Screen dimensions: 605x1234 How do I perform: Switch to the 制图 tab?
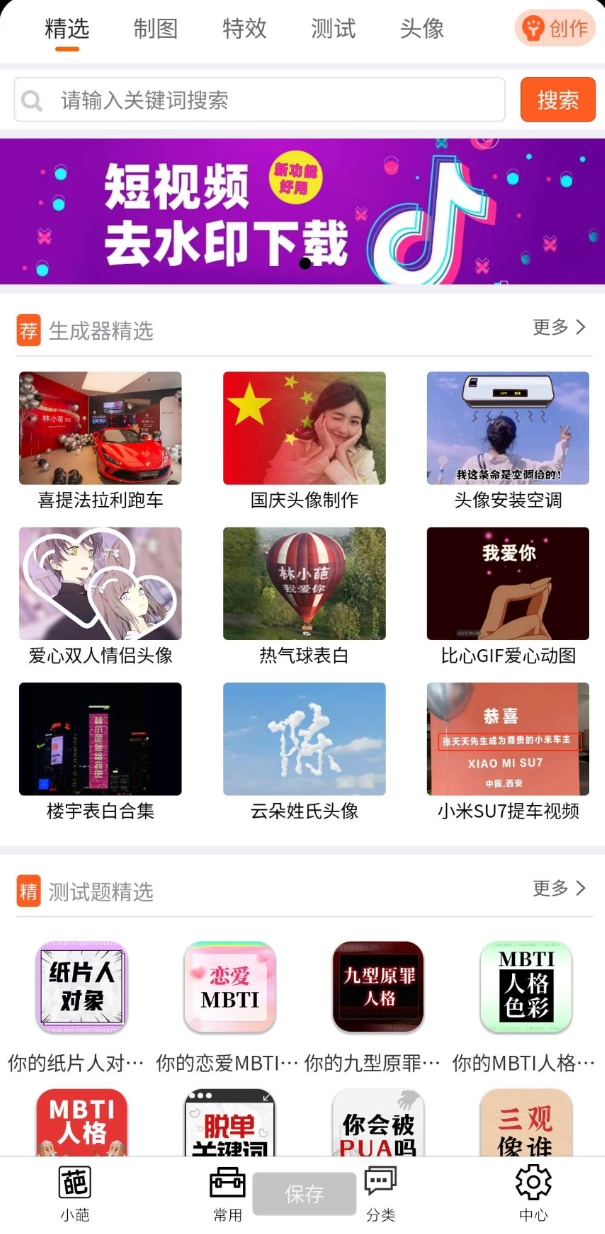coord(155,29)
